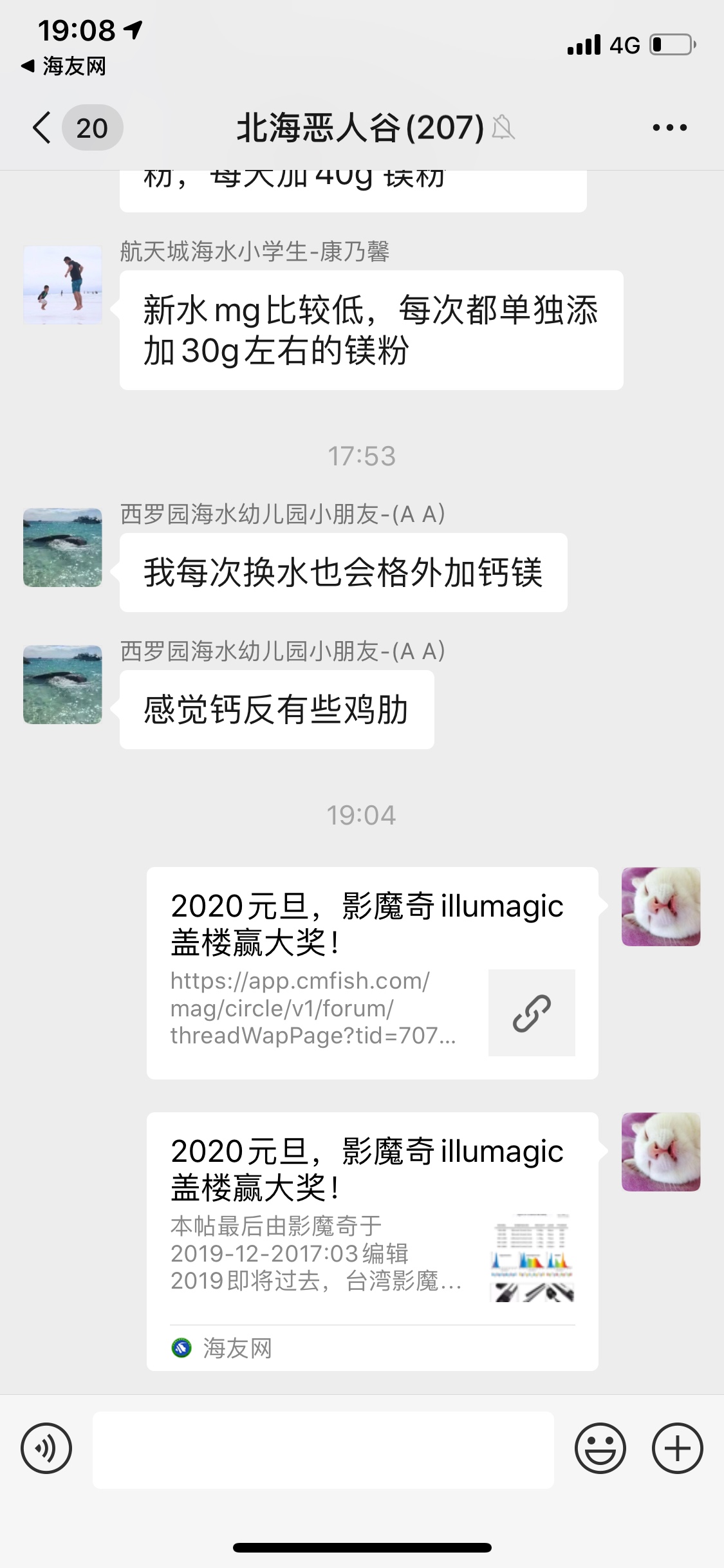The image size is (724, 1568).
Task: Open the app.cmfish.com link card
Action: (372, 972)
